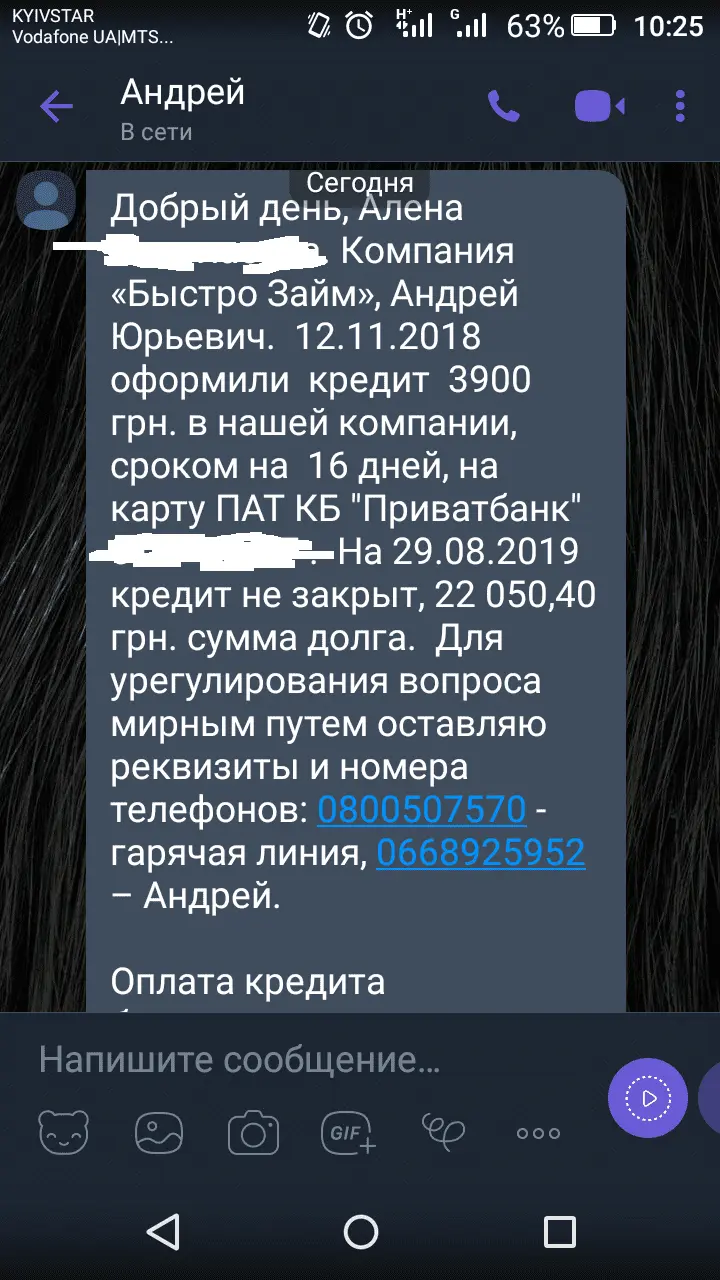Open the camera to take a photo
This screenshot has height=1280, width=720.
tap(253, 1133)
